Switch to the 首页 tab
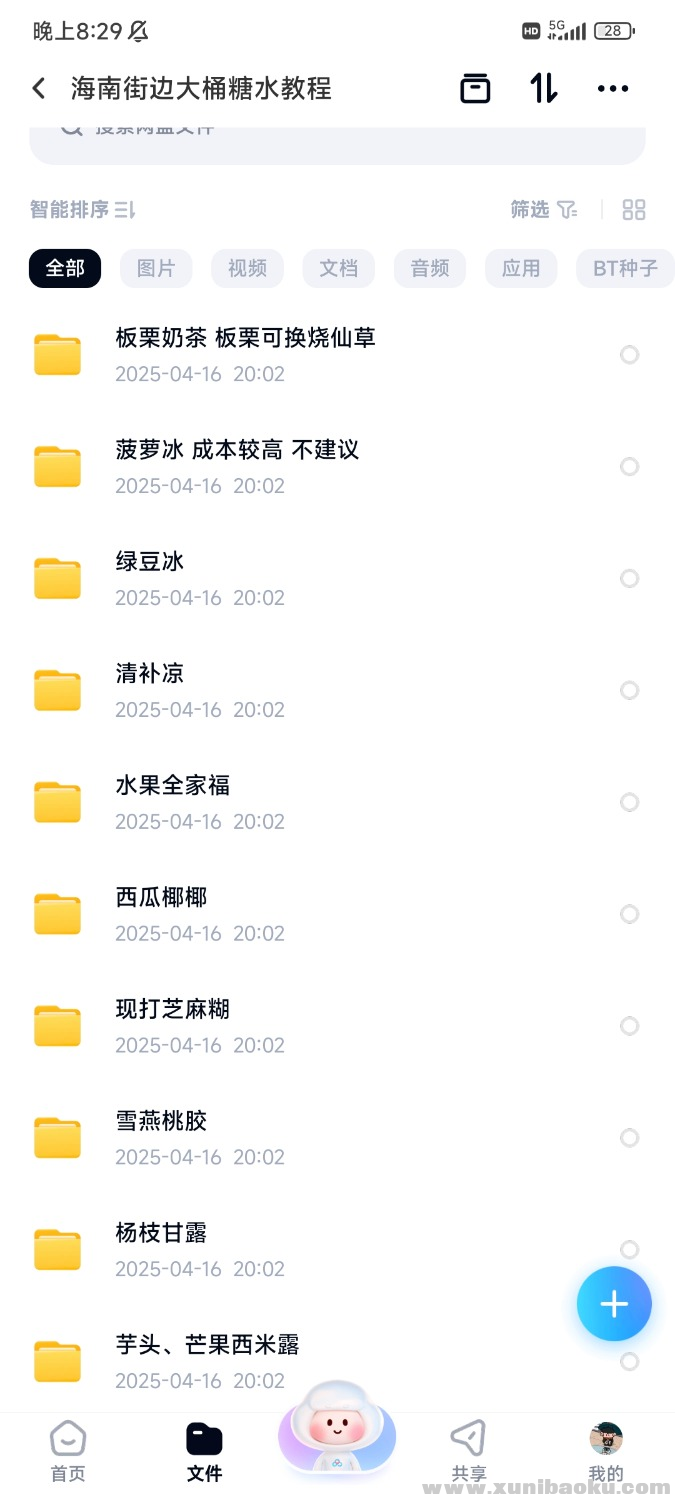This screenshot has height=1500, width=675. [68, 1451]
